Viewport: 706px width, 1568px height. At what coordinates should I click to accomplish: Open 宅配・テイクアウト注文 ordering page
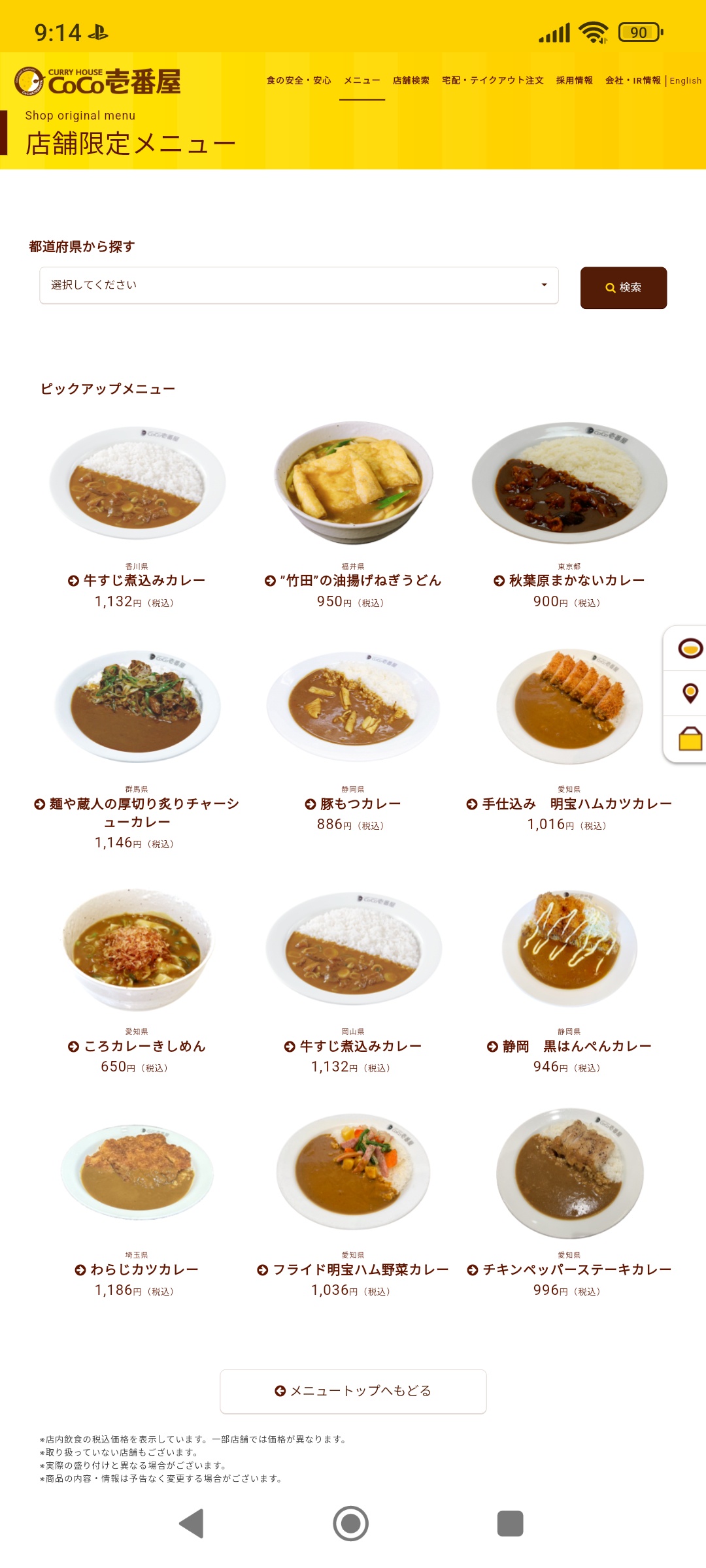492,80
